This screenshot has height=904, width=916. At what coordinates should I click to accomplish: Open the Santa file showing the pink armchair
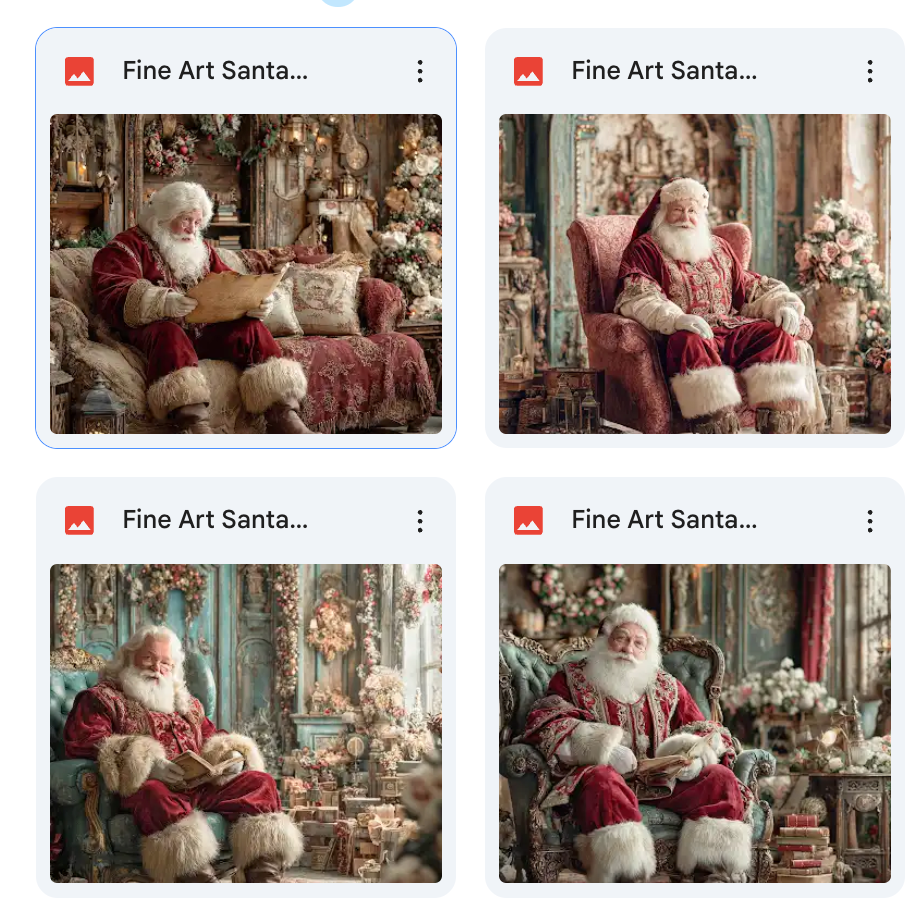pyautogui.click(x=694, y=273)
